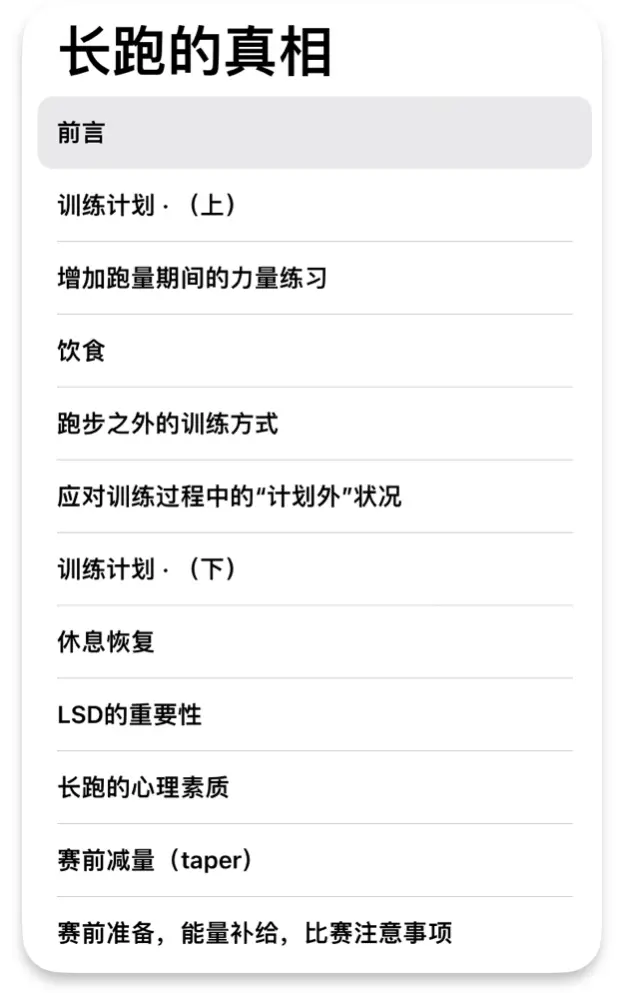Open 跑步之外的训练方式 chapter

click(314, 424)
